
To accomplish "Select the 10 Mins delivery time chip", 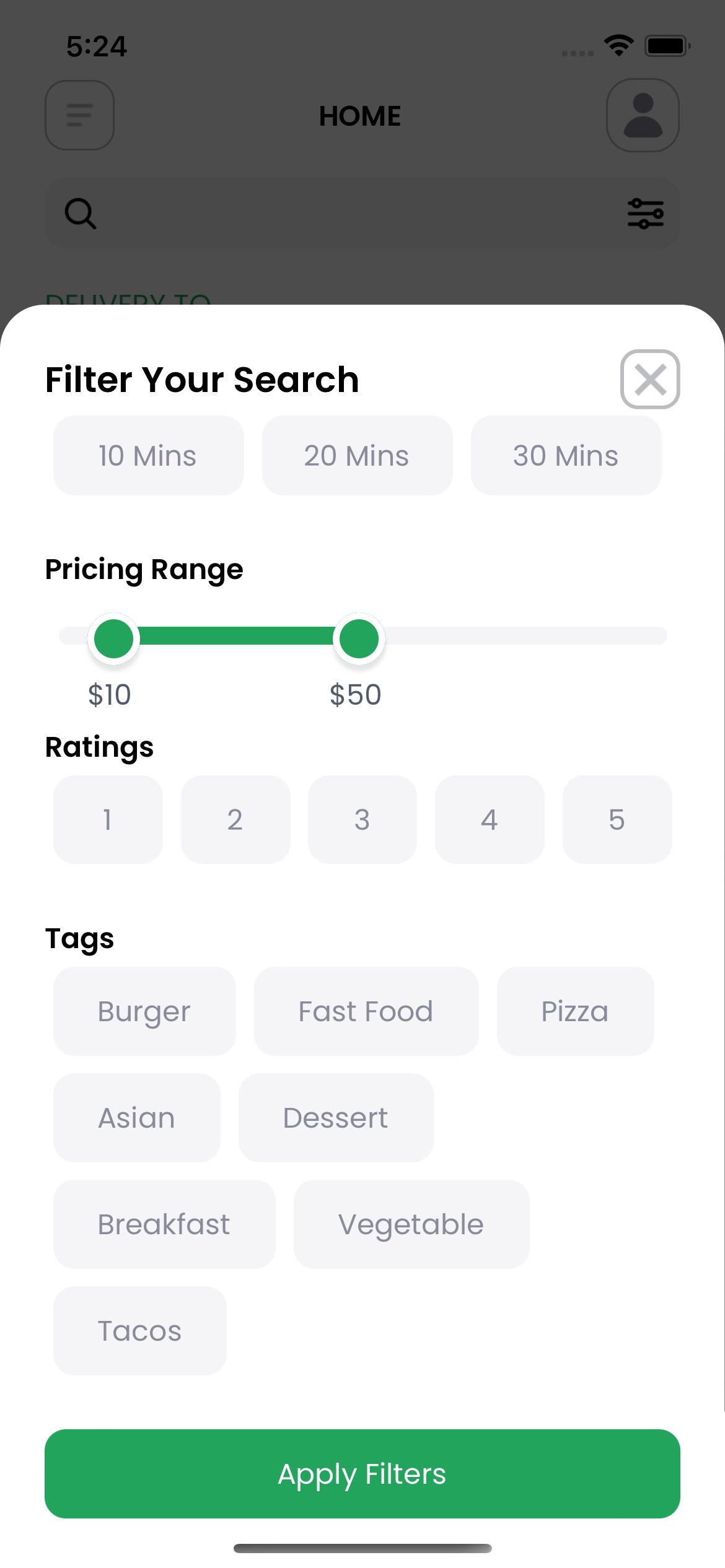I will tap(148, 455).
